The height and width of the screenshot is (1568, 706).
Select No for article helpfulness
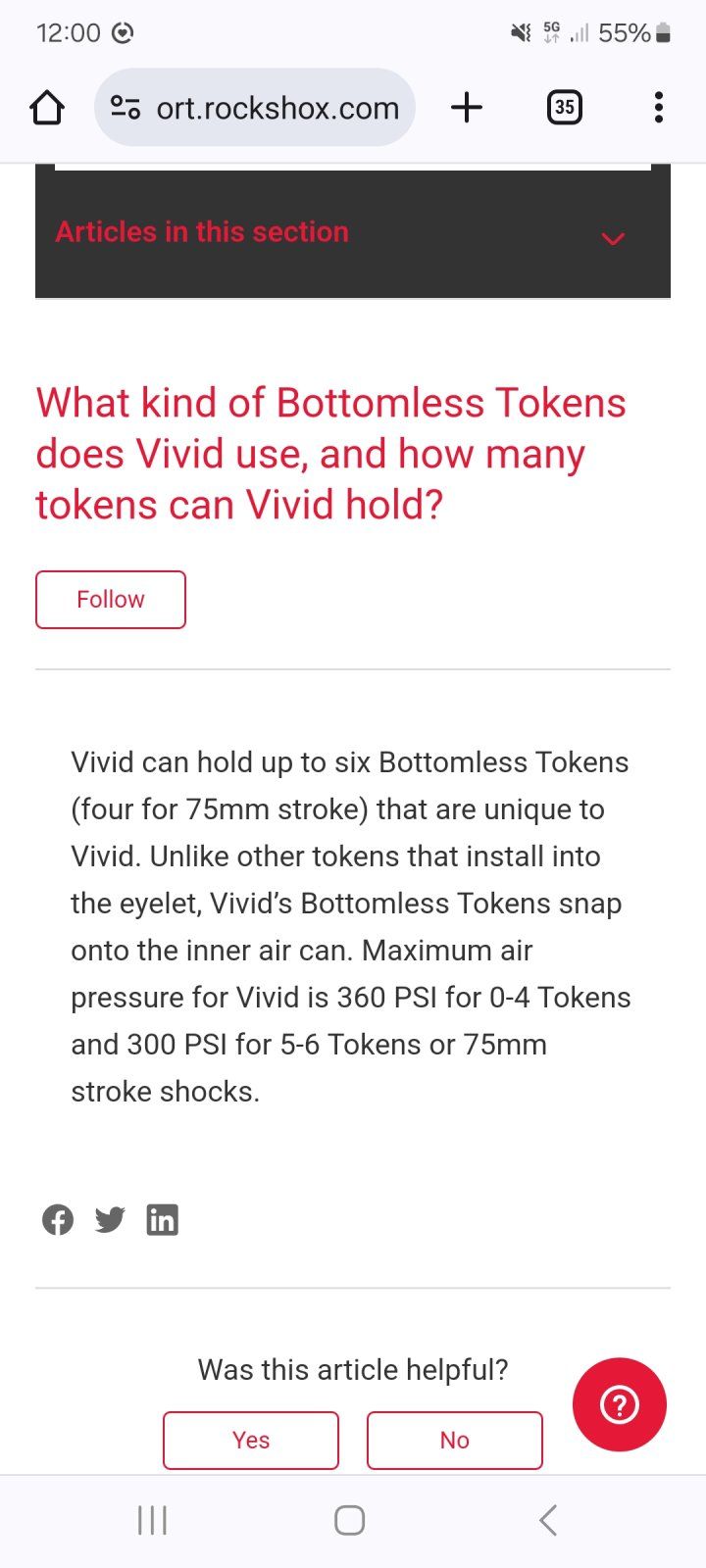[455, 1440]
